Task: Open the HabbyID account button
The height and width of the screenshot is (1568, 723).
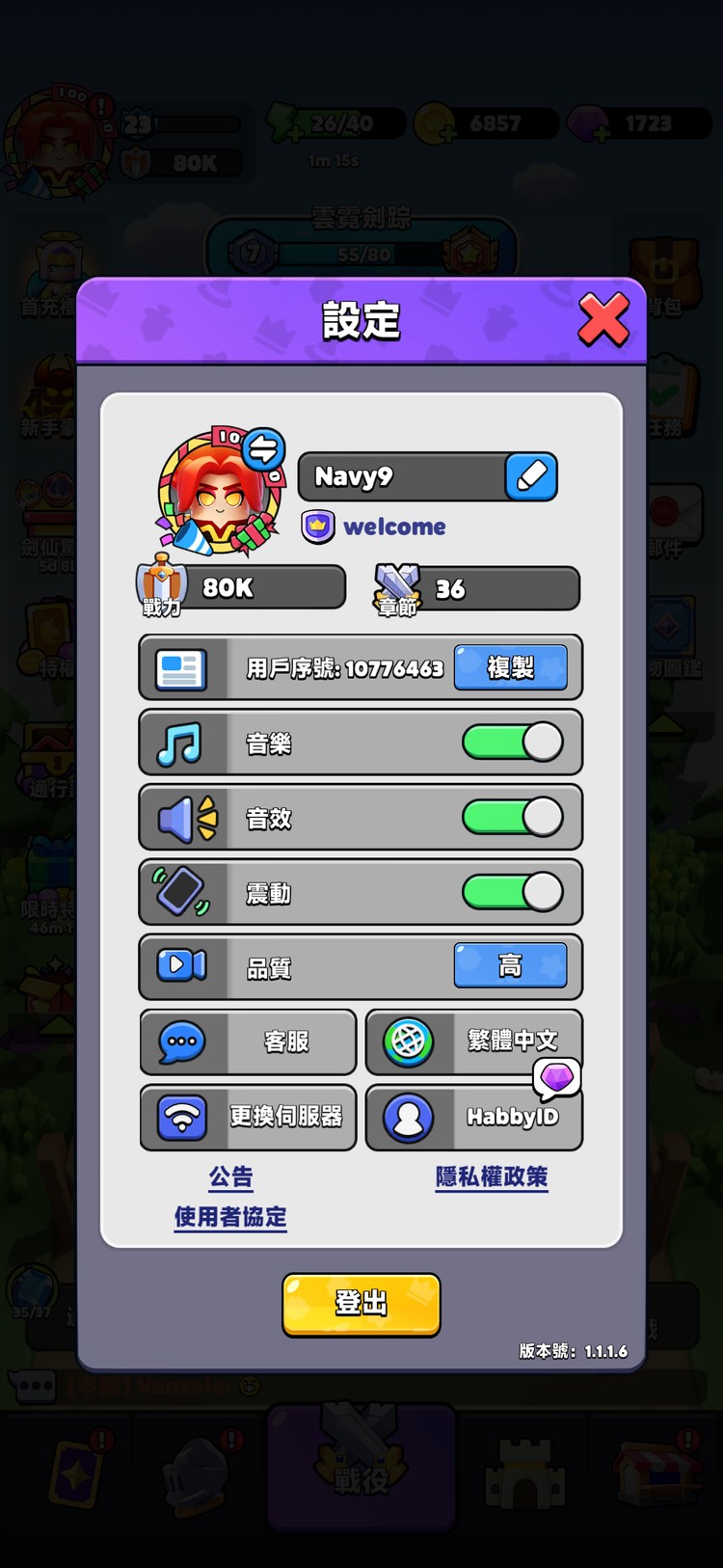Action: tap(473, 1117)
